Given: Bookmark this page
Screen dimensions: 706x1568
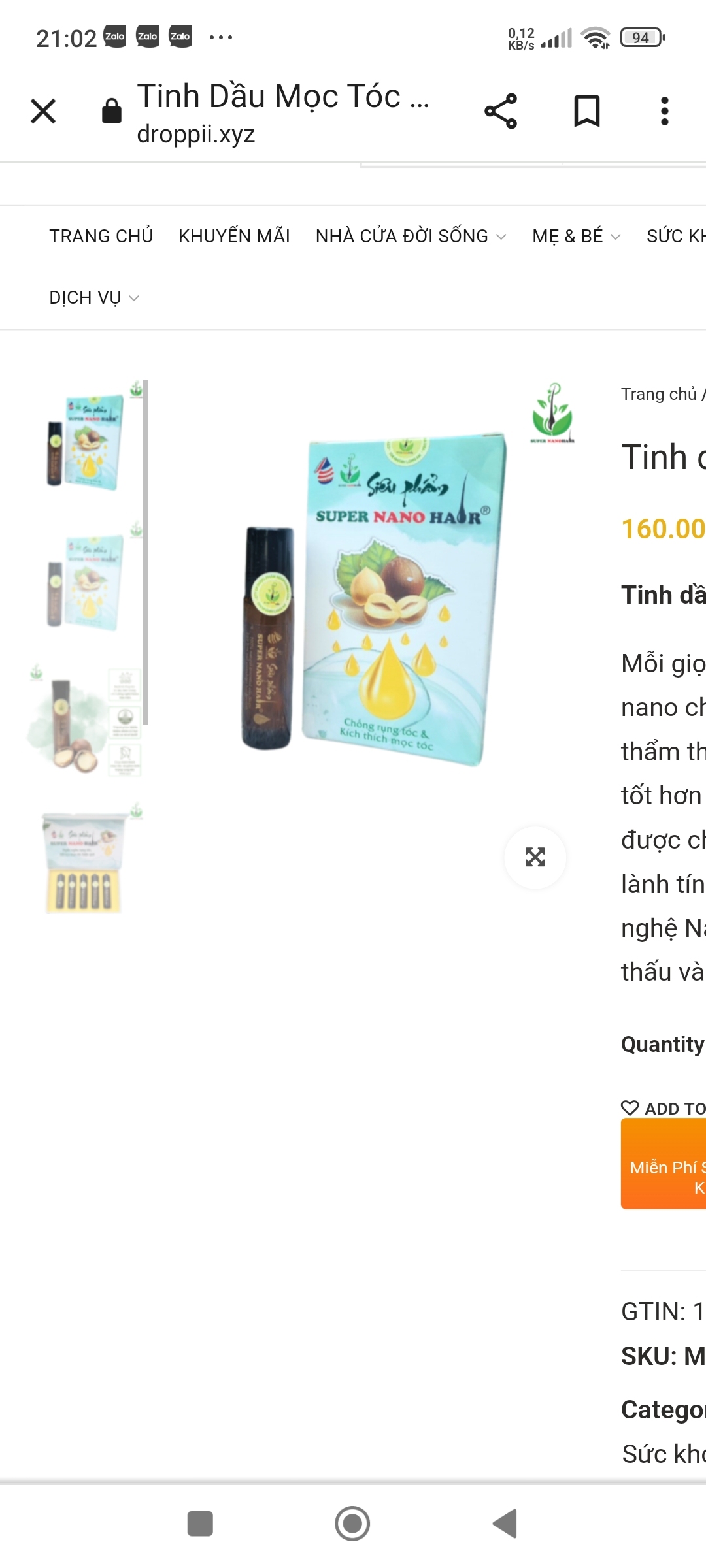Looking at the screenshot, I should [x=586, y=111].
